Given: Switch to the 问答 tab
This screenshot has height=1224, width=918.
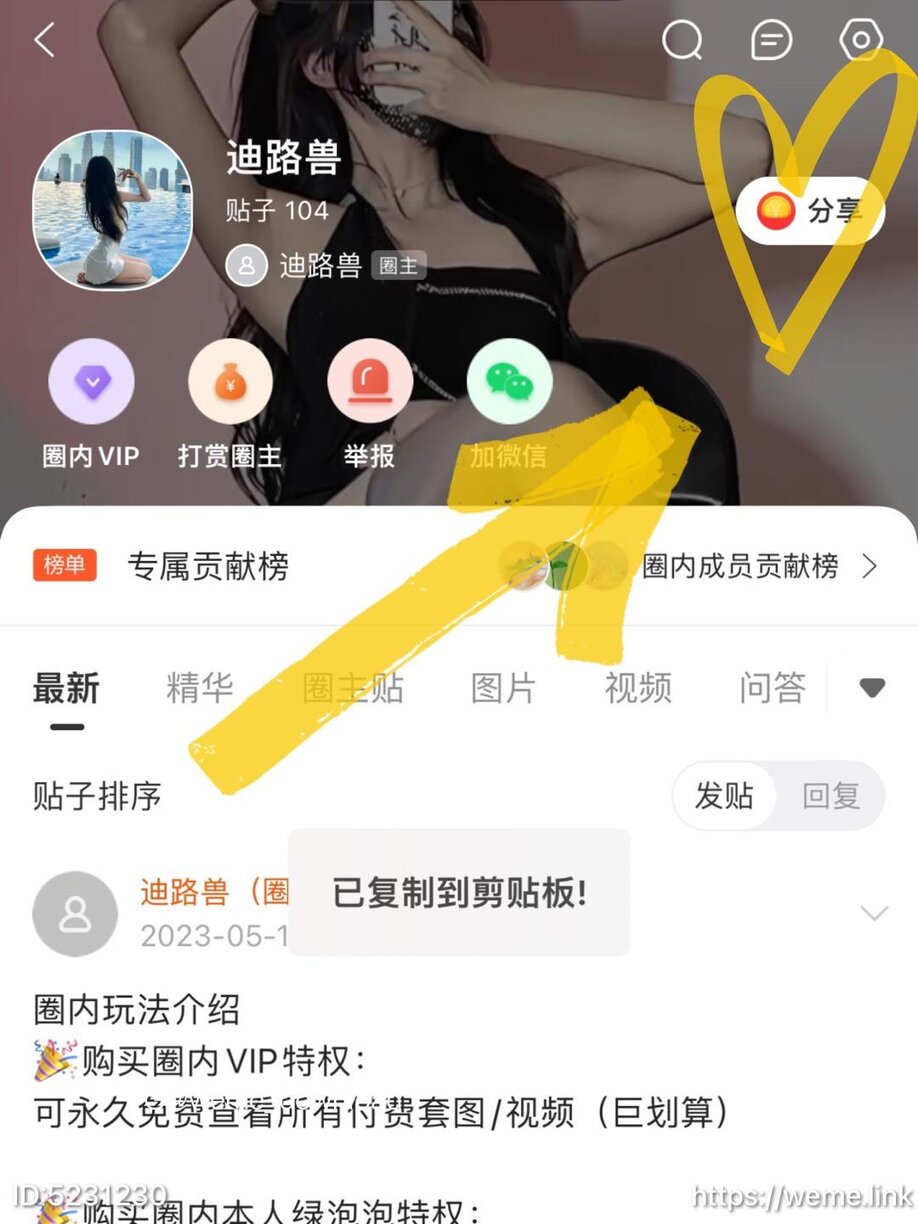Looking at the screenshot, I should click(772, 688).
